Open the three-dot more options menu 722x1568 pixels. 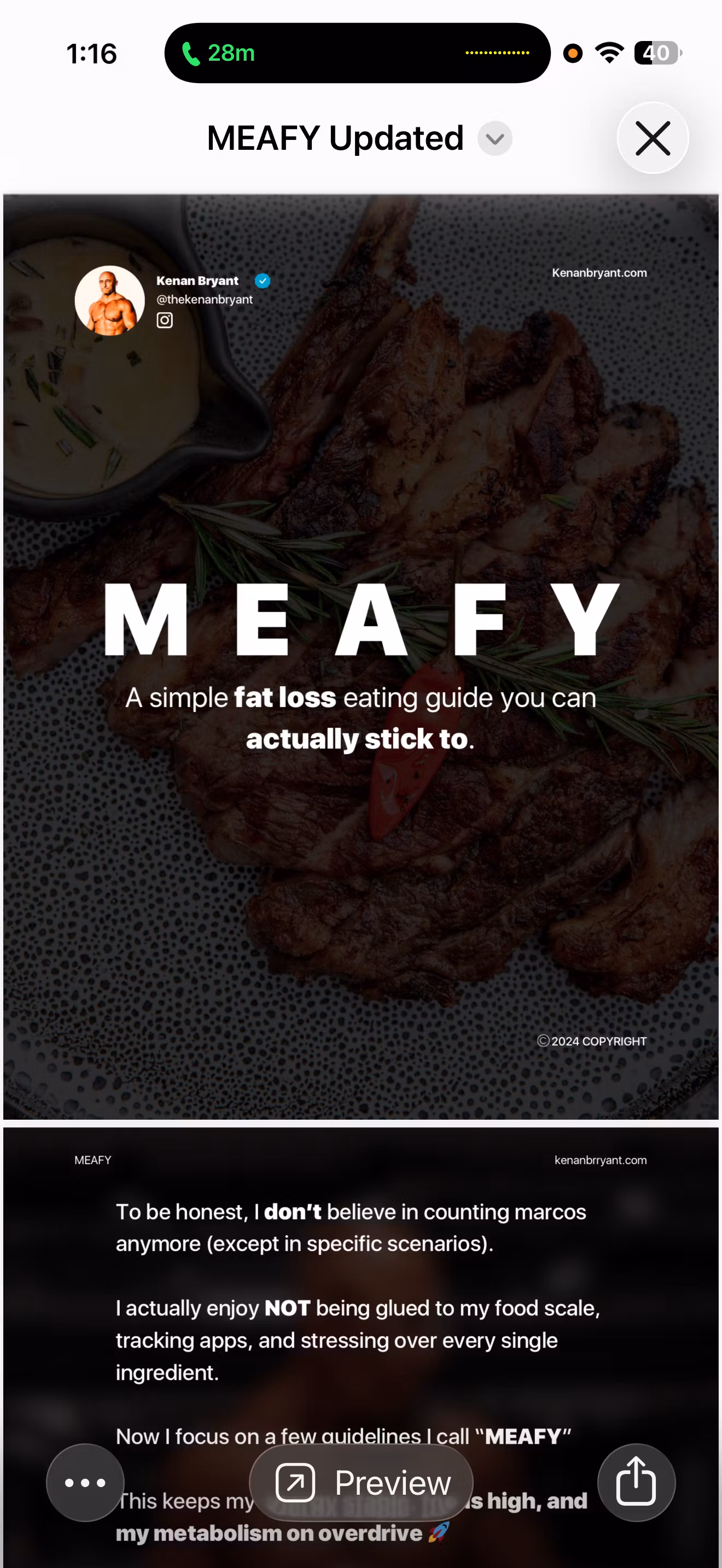(x=85, y=1482)
